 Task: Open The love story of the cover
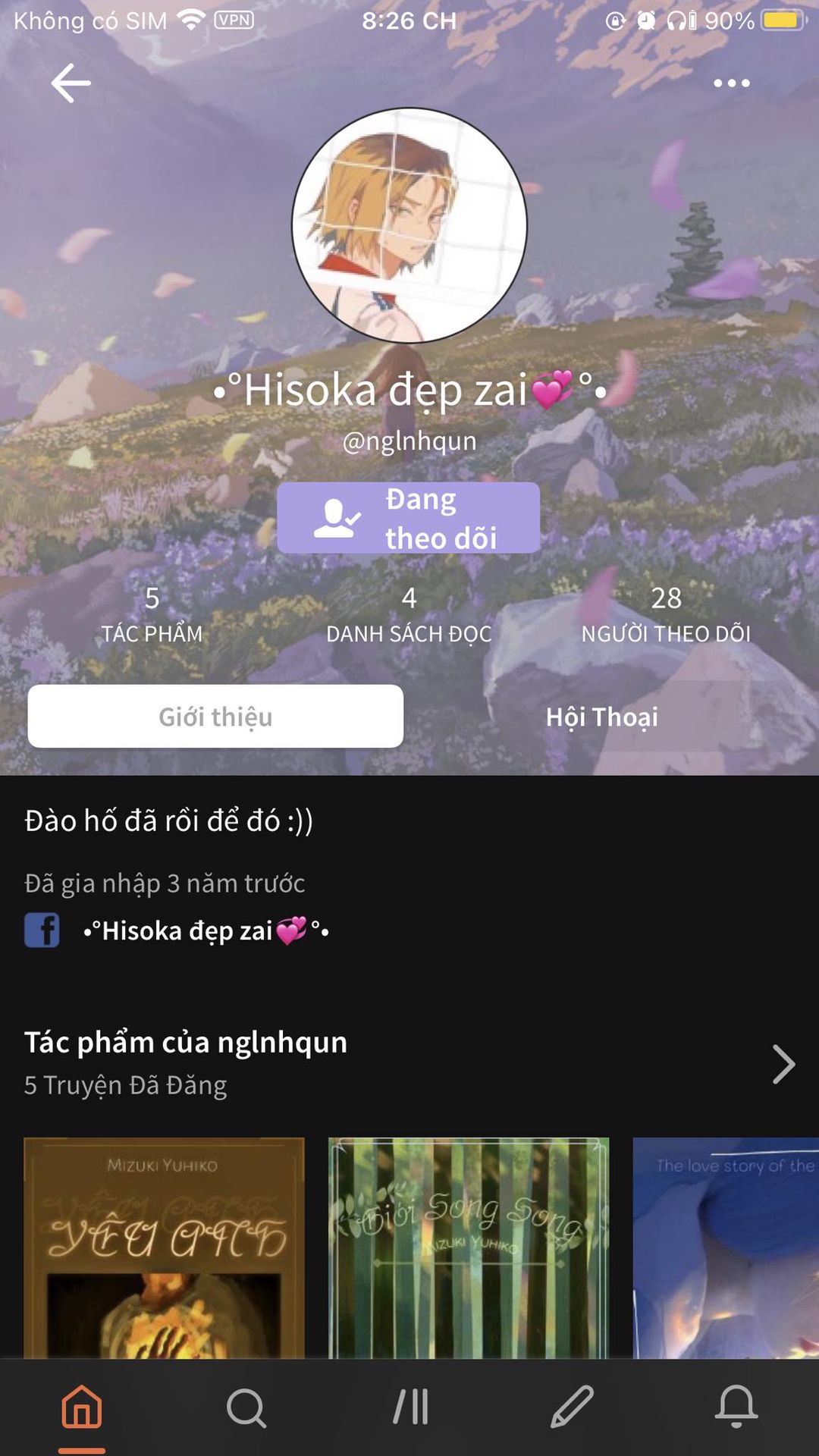[726, 1247]
